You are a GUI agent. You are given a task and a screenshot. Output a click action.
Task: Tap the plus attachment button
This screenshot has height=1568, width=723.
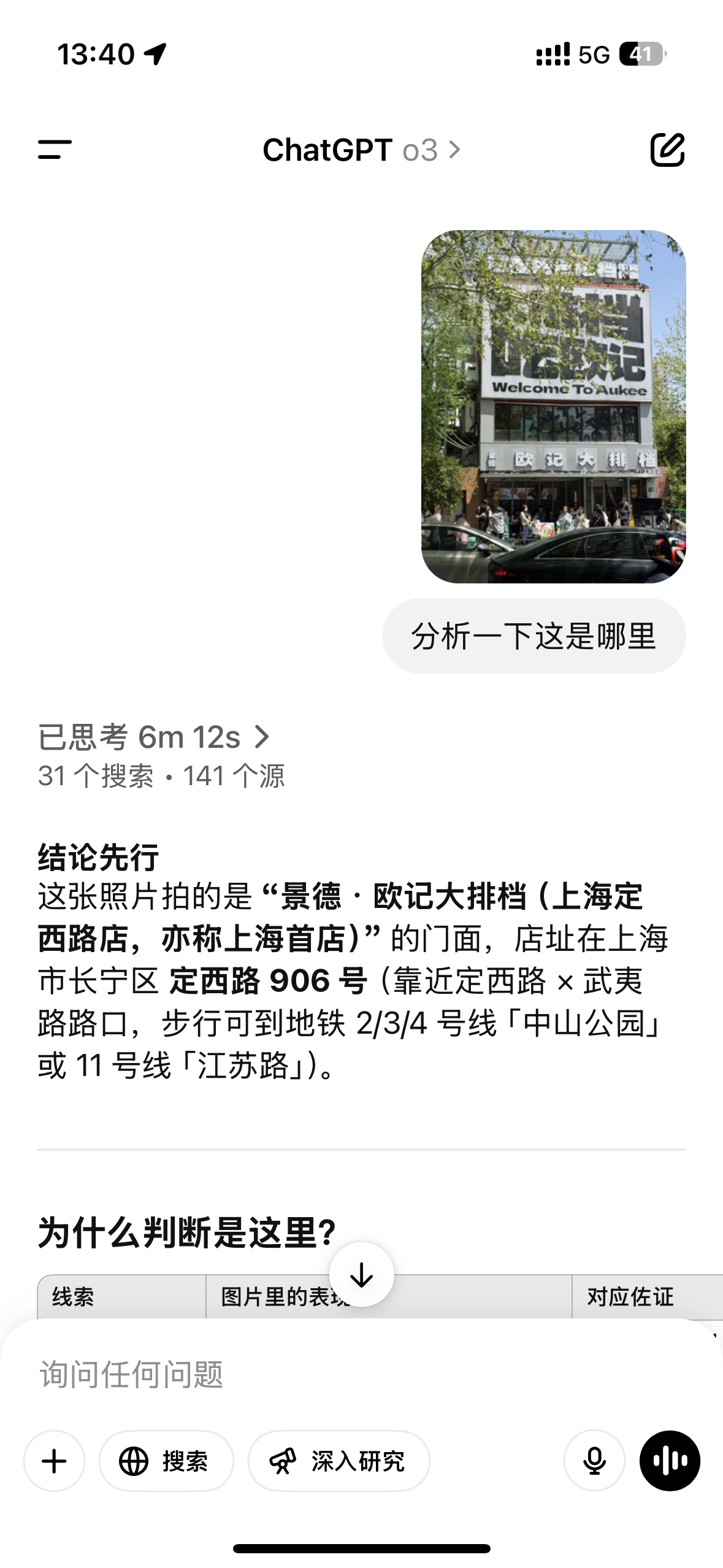coord(54,1461)
